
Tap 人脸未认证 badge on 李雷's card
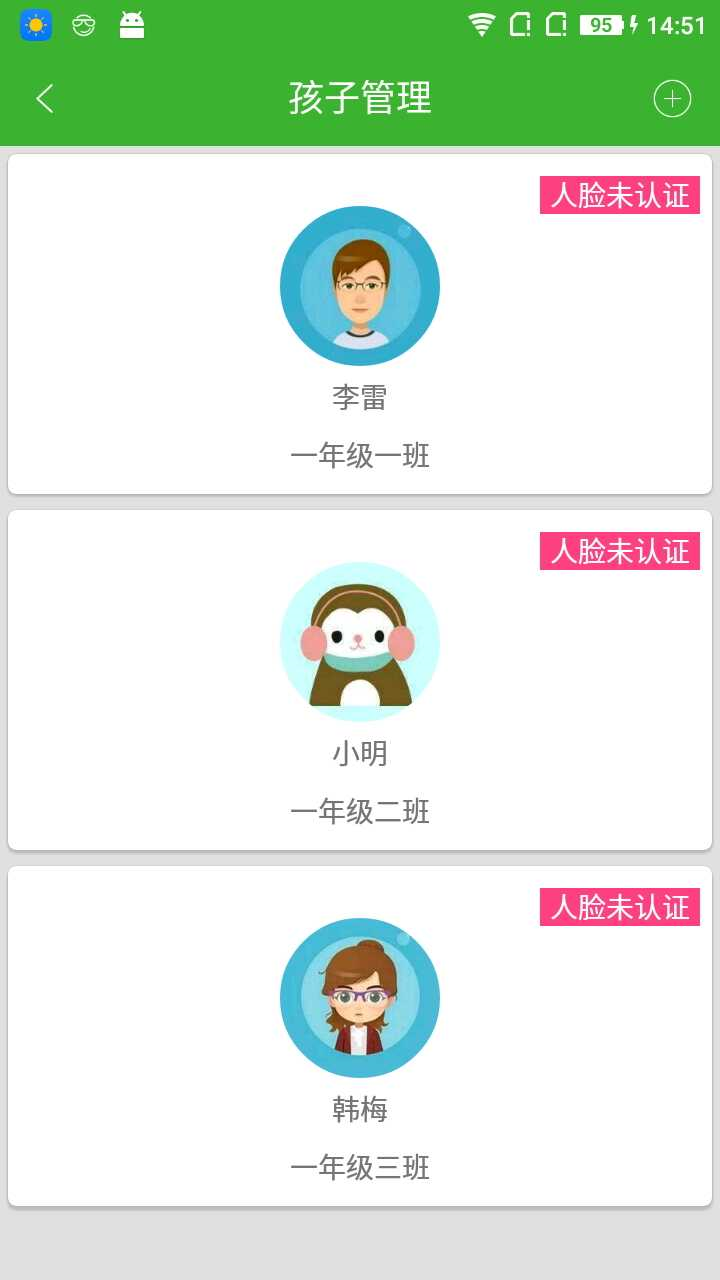619,195
